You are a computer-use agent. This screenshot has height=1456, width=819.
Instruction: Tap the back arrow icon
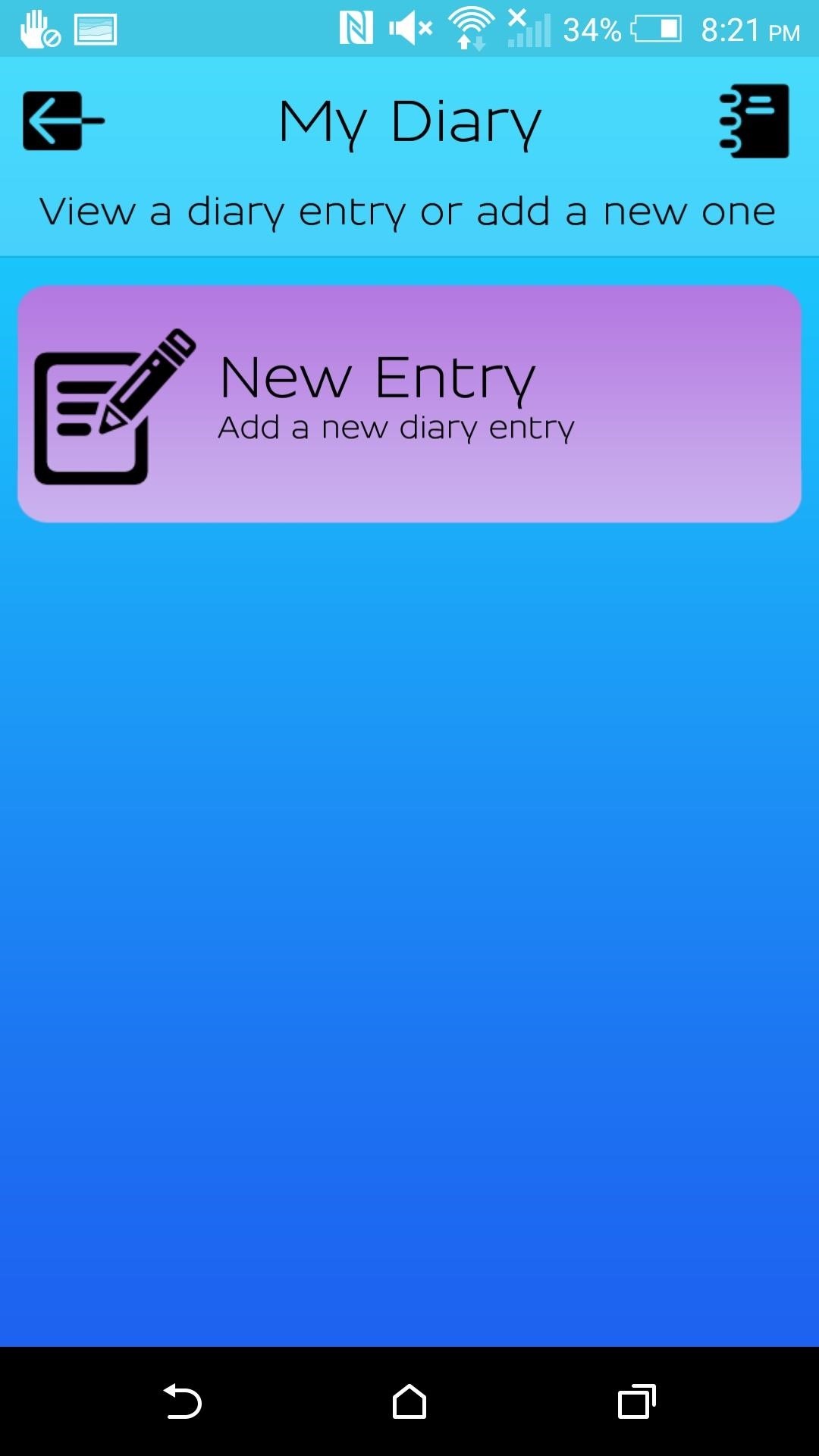(63, 121)
